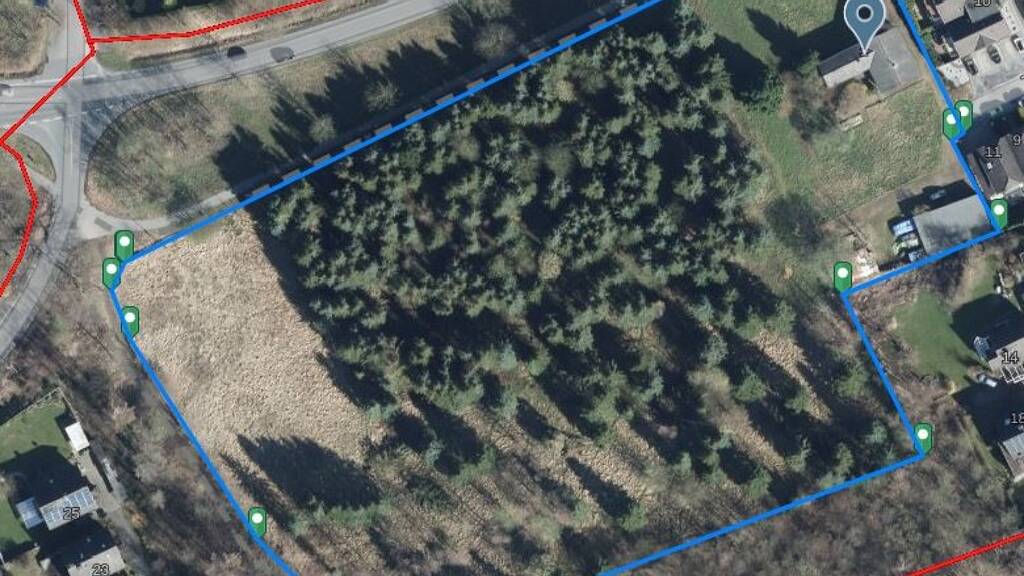Select the green boundary marker nearest house 18
The image size is (1024, 576).
coord(923,437)
